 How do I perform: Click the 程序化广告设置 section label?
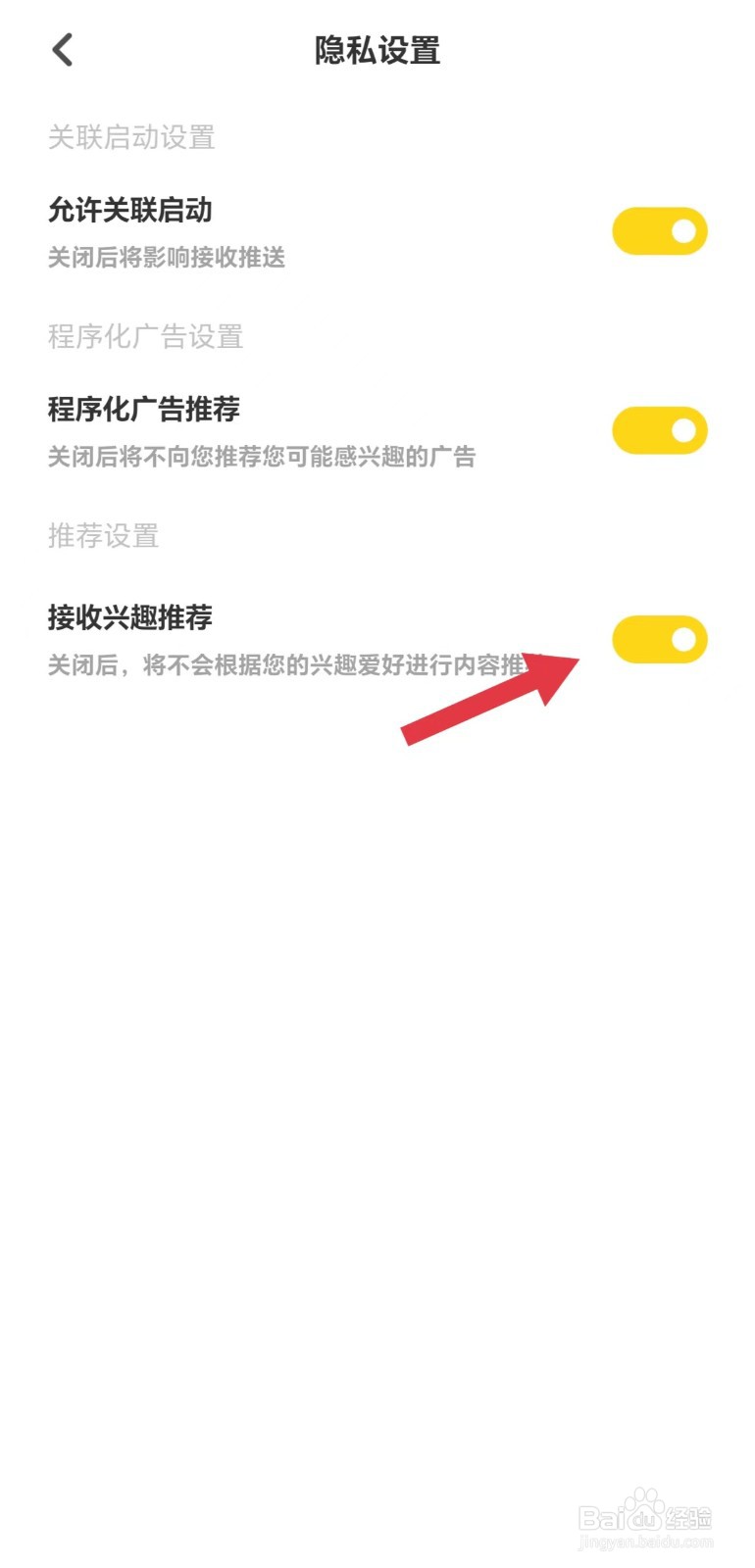click(x=145, y=337)
